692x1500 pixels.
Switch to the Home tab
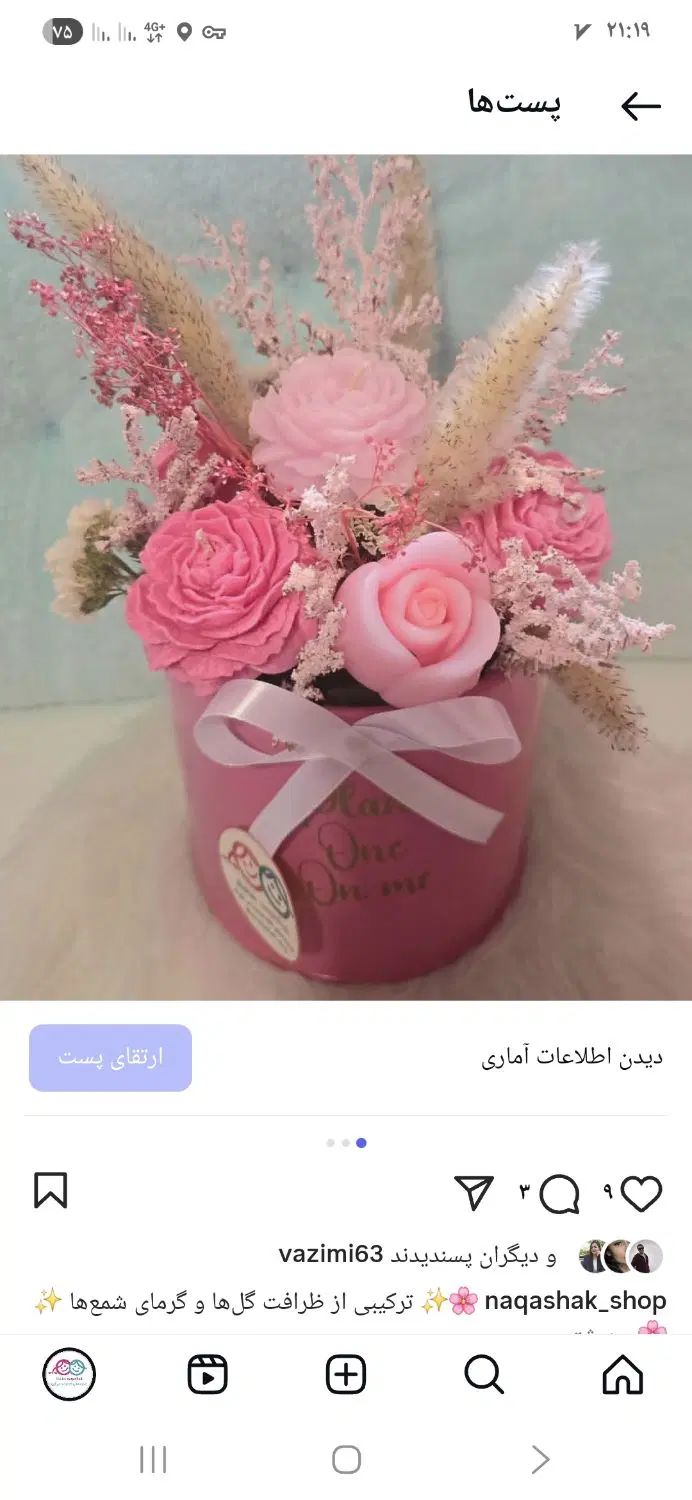pyautogui.click(x=622, y=1375)
